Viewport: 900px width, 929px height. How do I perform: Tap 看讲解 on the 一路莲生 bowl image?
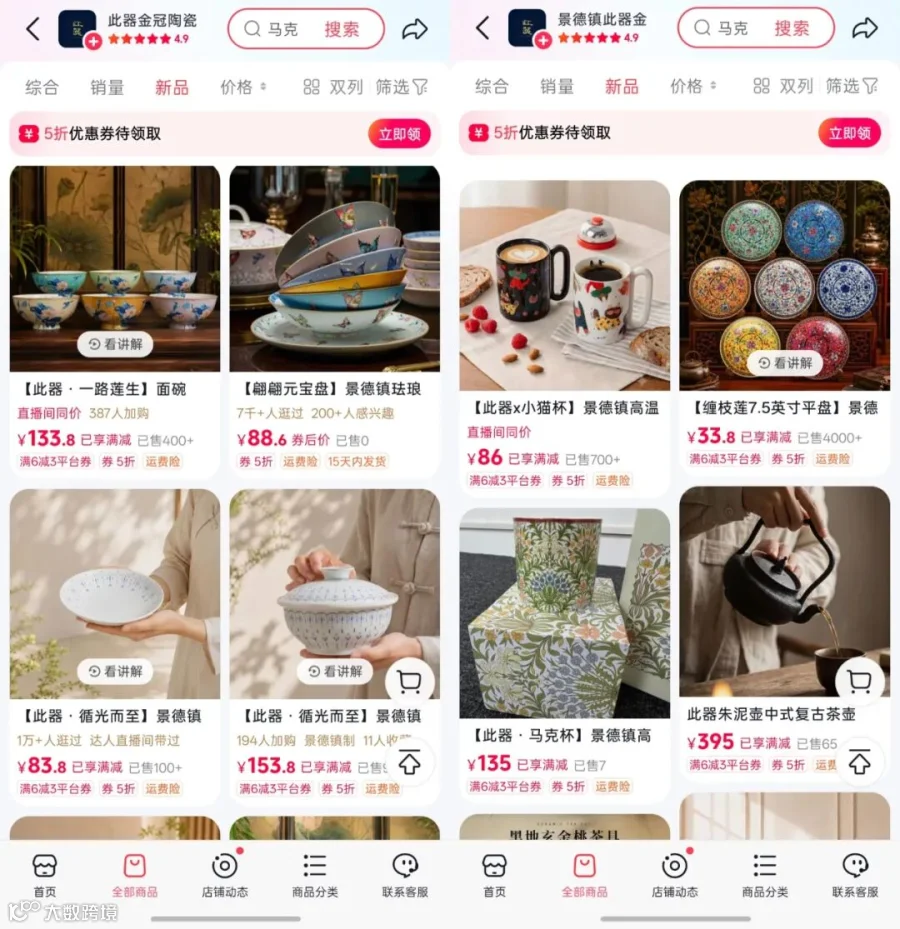click(x=115, y=344)
